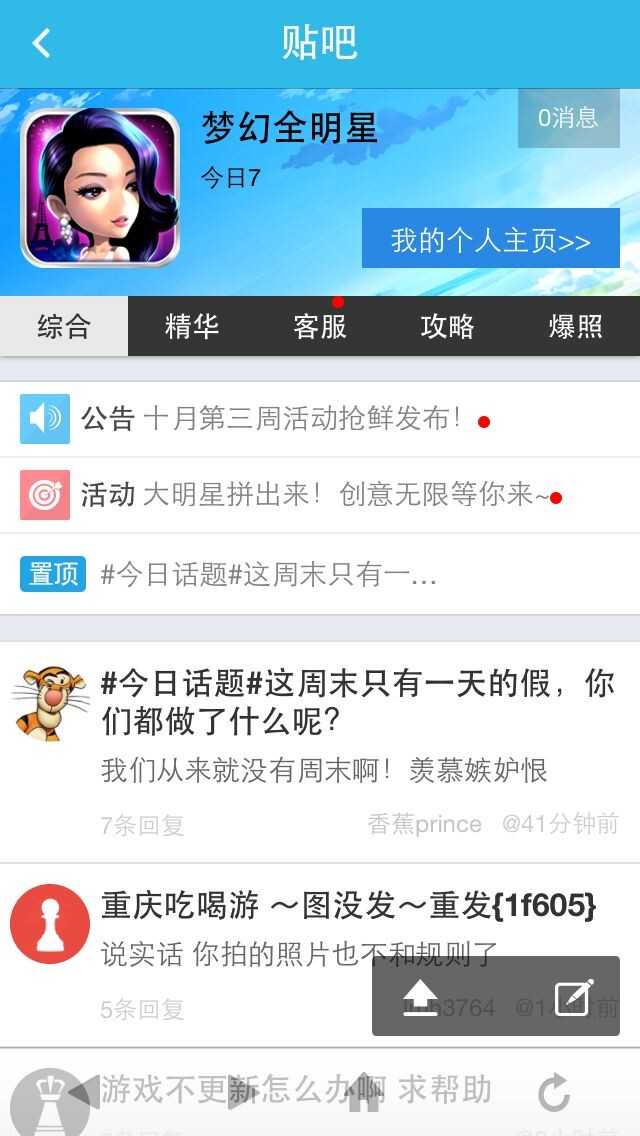Open 我的个人主页 personal homepage
This screenshot has height=1136, width=640.
pos(490,240)
